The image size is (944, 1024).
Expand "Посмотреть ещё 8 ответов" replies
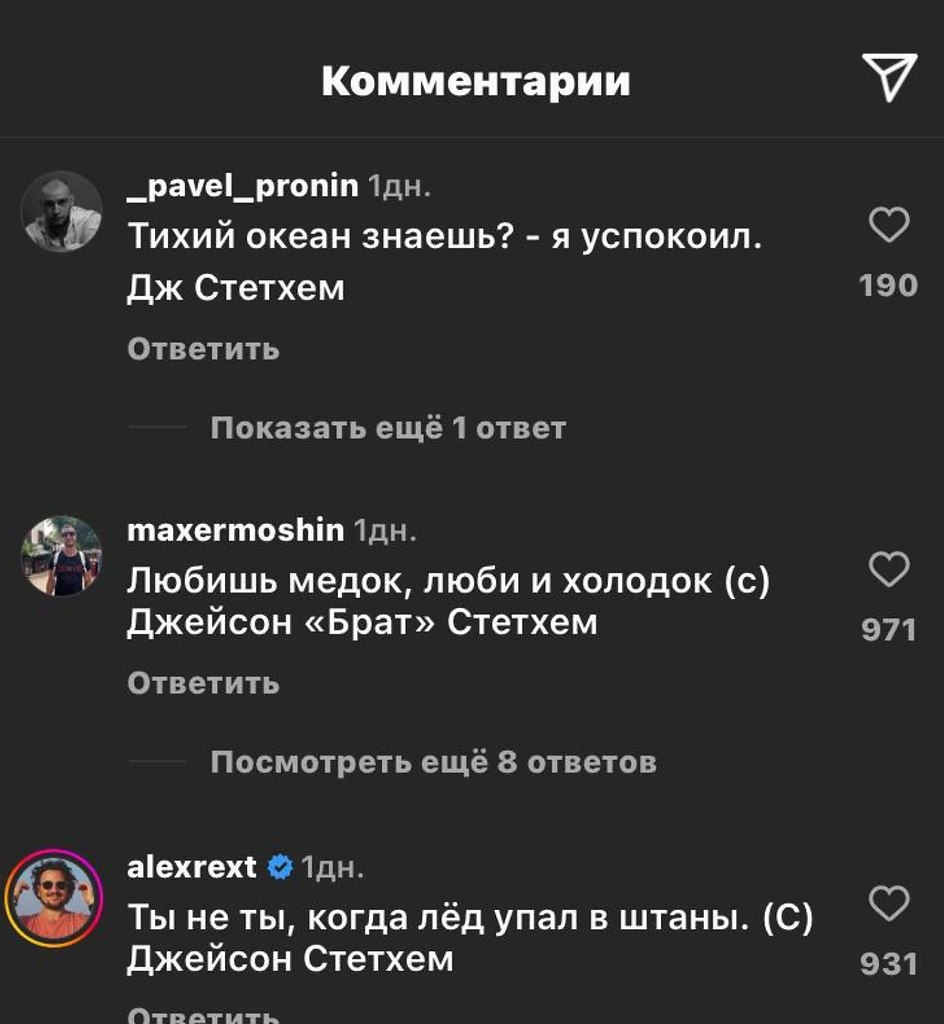pyautogui.click(x=433, y=763)
